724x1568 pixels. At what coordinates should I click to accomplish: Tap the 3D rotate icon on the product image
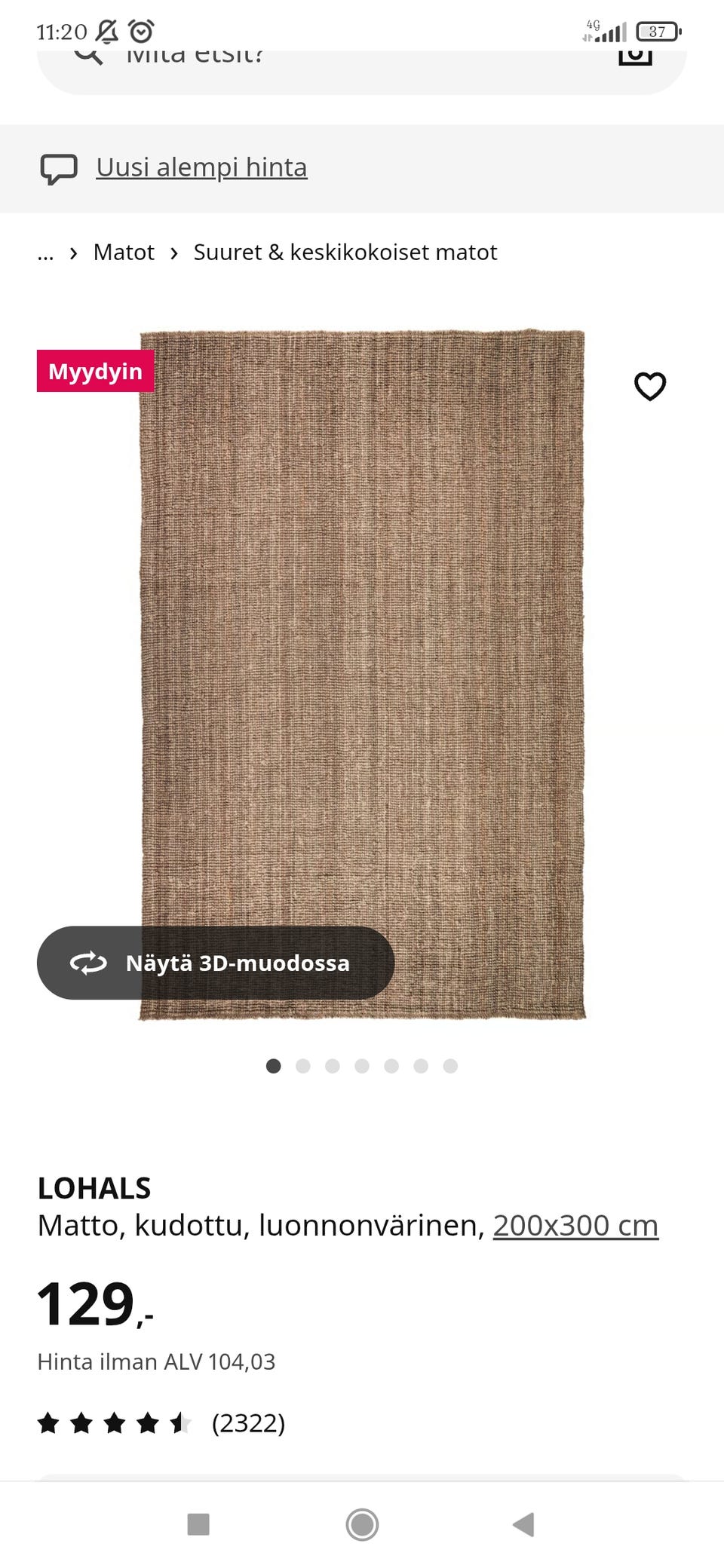[88, 963]
